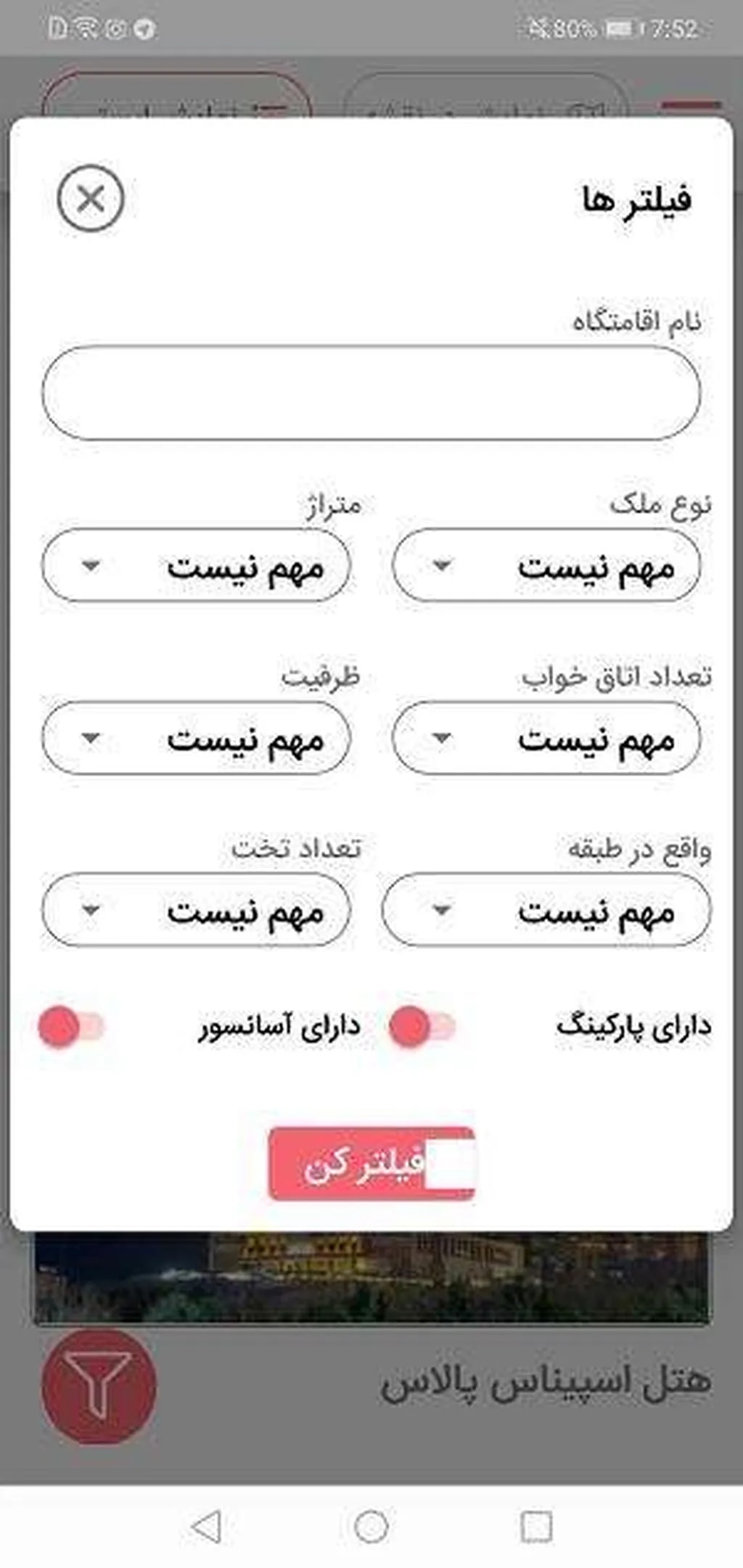The image size is (743, 1568).
Task: Open the property type (نوع ملک) dropdown
Action: coord(546,565)
